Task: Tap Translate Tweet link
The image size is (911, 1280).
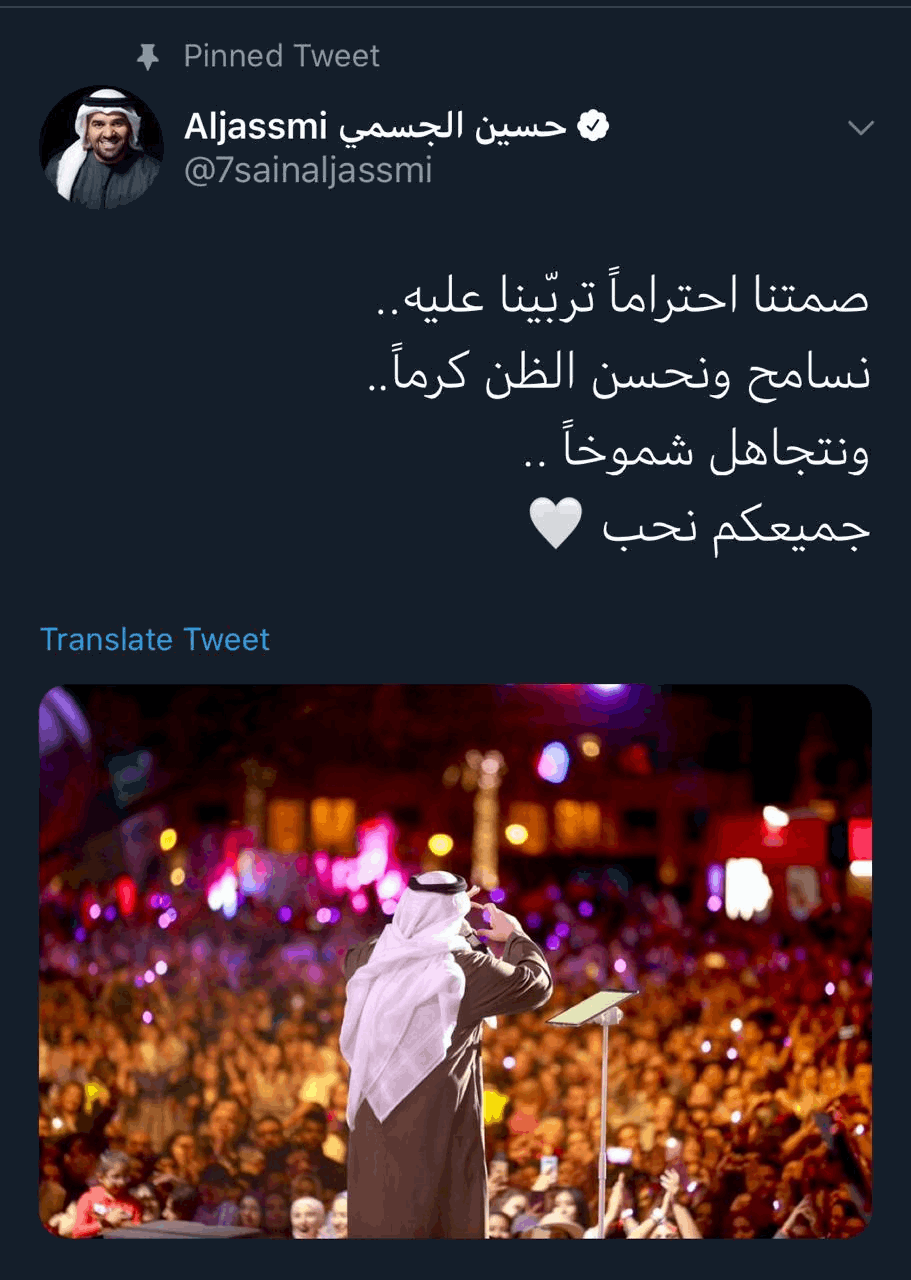Action: click(x=155, y=640)
